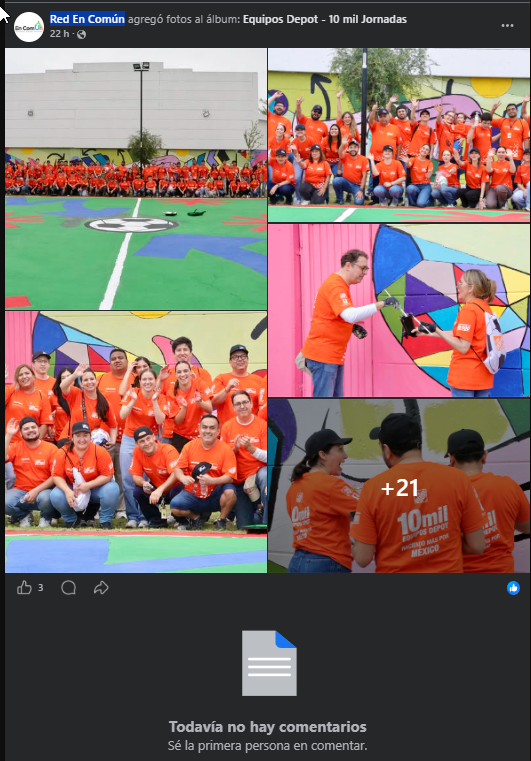Screen dimensions: 531x761
Task: Tap the Red En Común profile picture
Action: pyautogui.click(x=29, y=27)
